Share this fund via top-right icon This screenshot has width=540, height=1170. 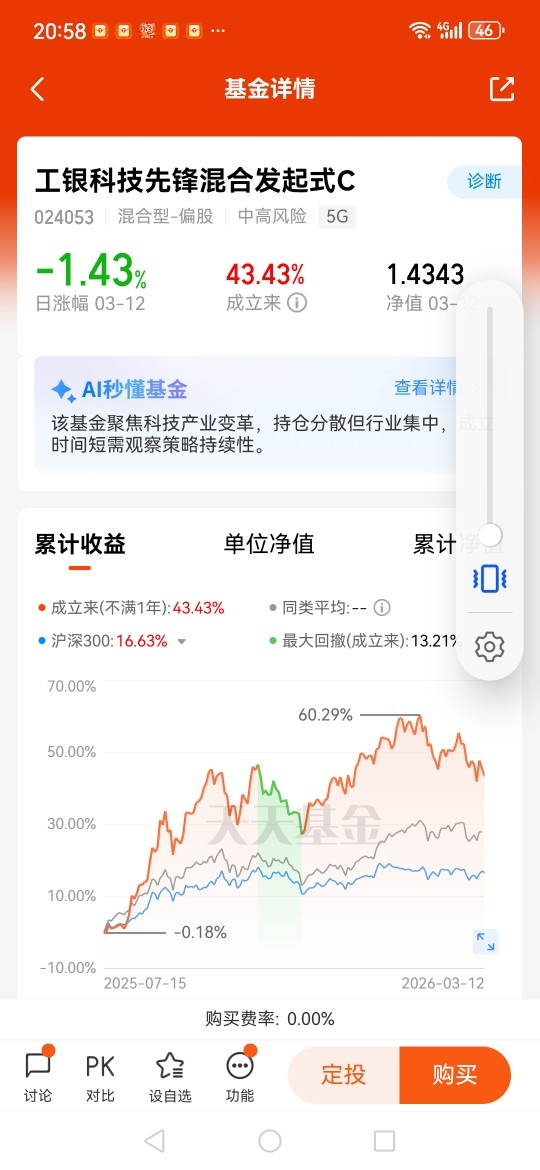[x=502, y=89]
